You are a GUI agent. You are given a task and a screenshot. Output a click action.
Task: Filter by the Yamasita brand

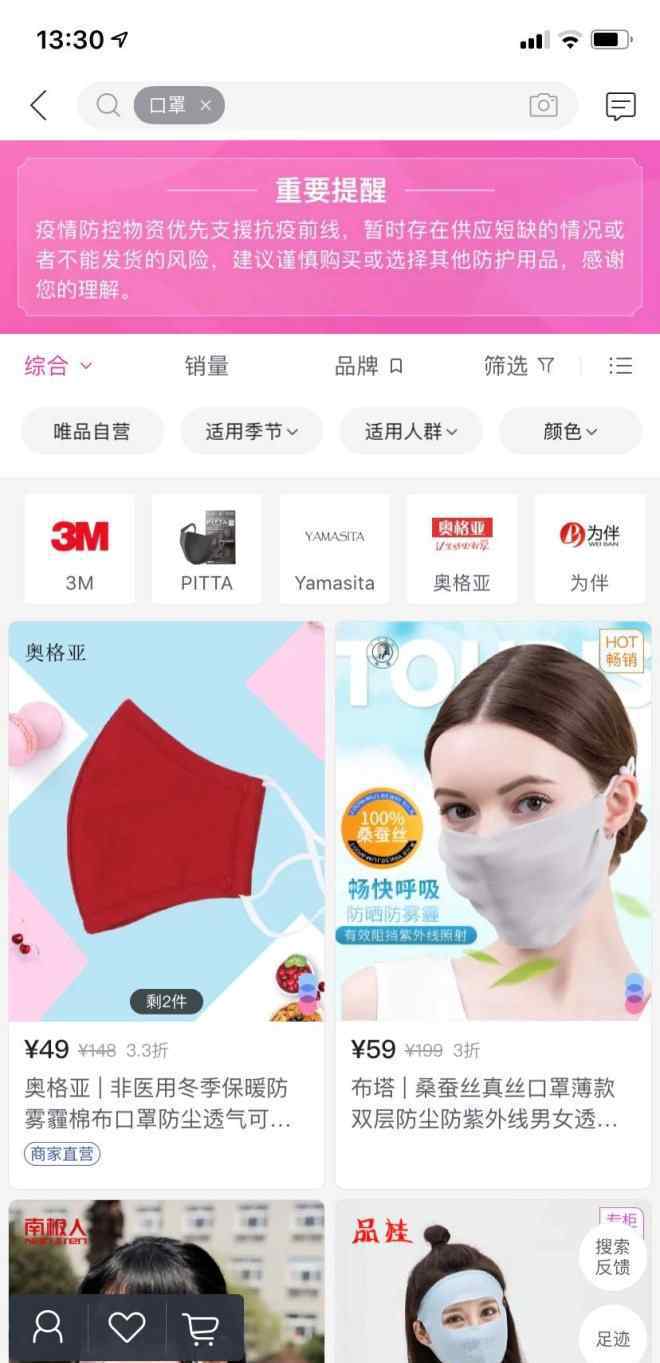334,549
